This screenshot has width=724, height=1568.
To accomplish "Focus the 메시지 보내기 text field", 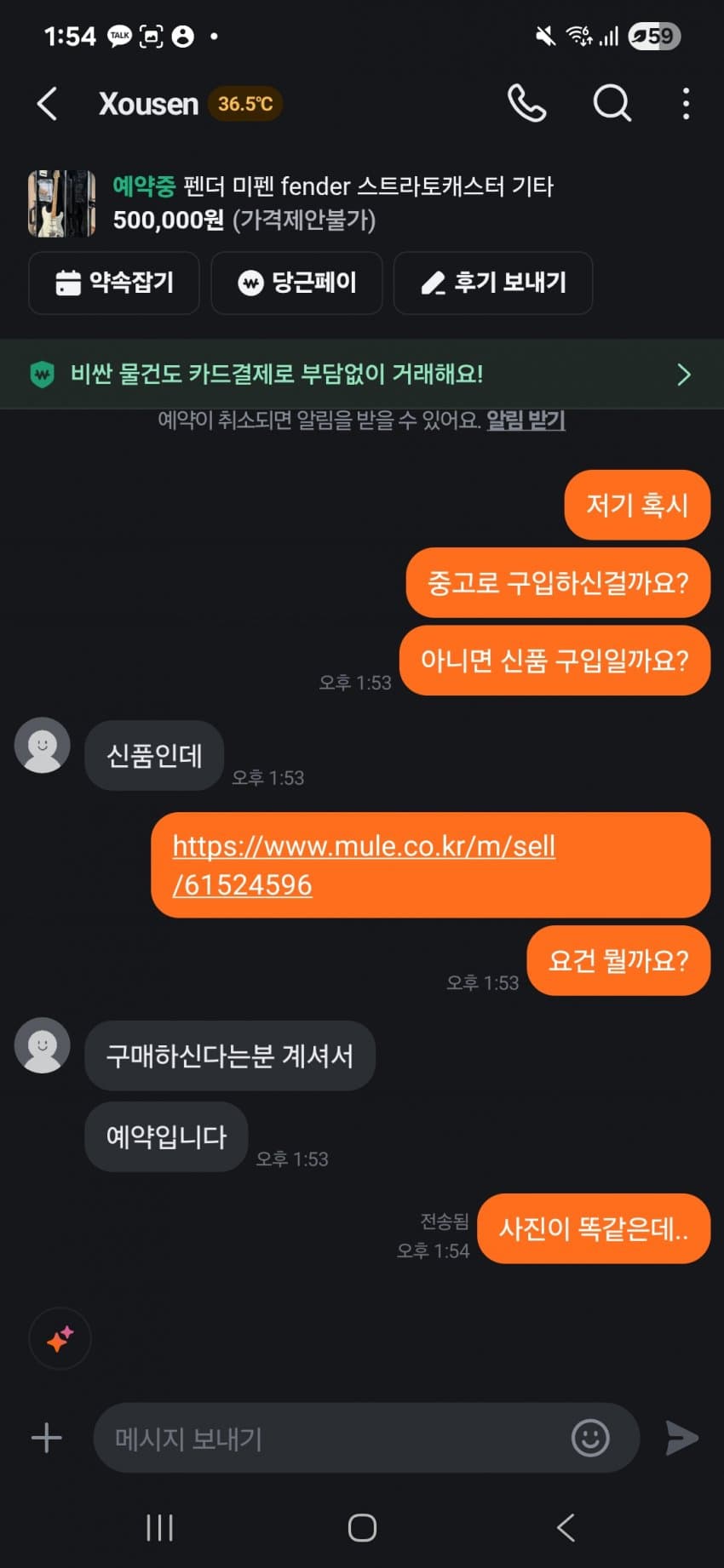I will [332, 1438].
